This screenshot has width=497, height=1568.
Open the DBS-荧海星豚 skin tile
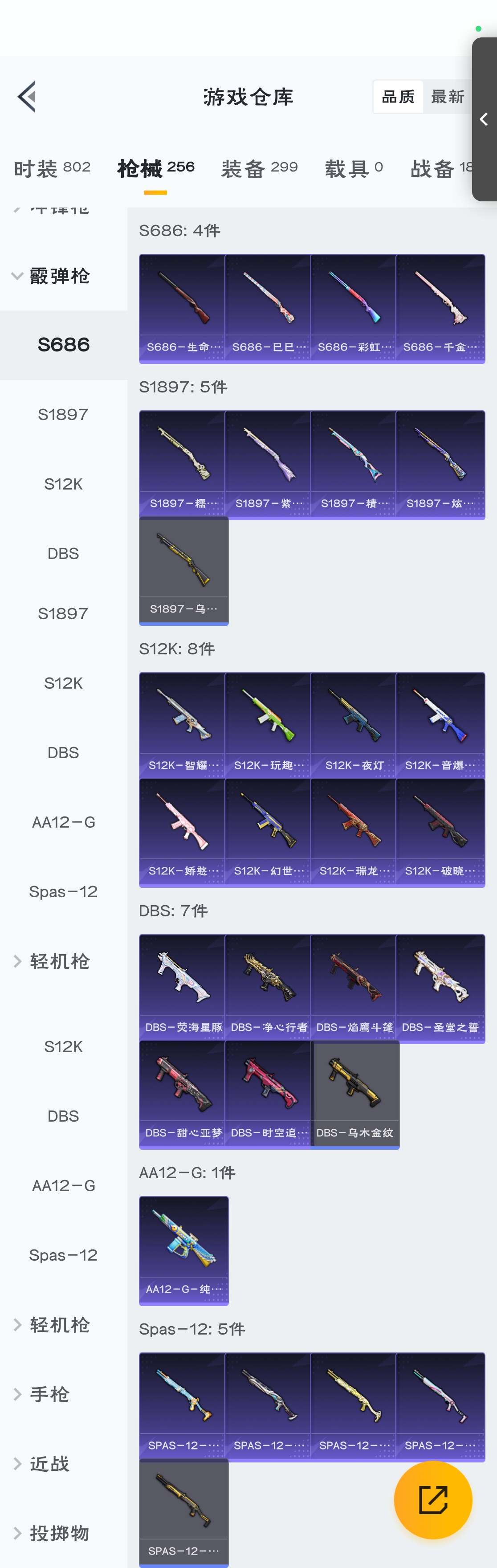[183, 986]
